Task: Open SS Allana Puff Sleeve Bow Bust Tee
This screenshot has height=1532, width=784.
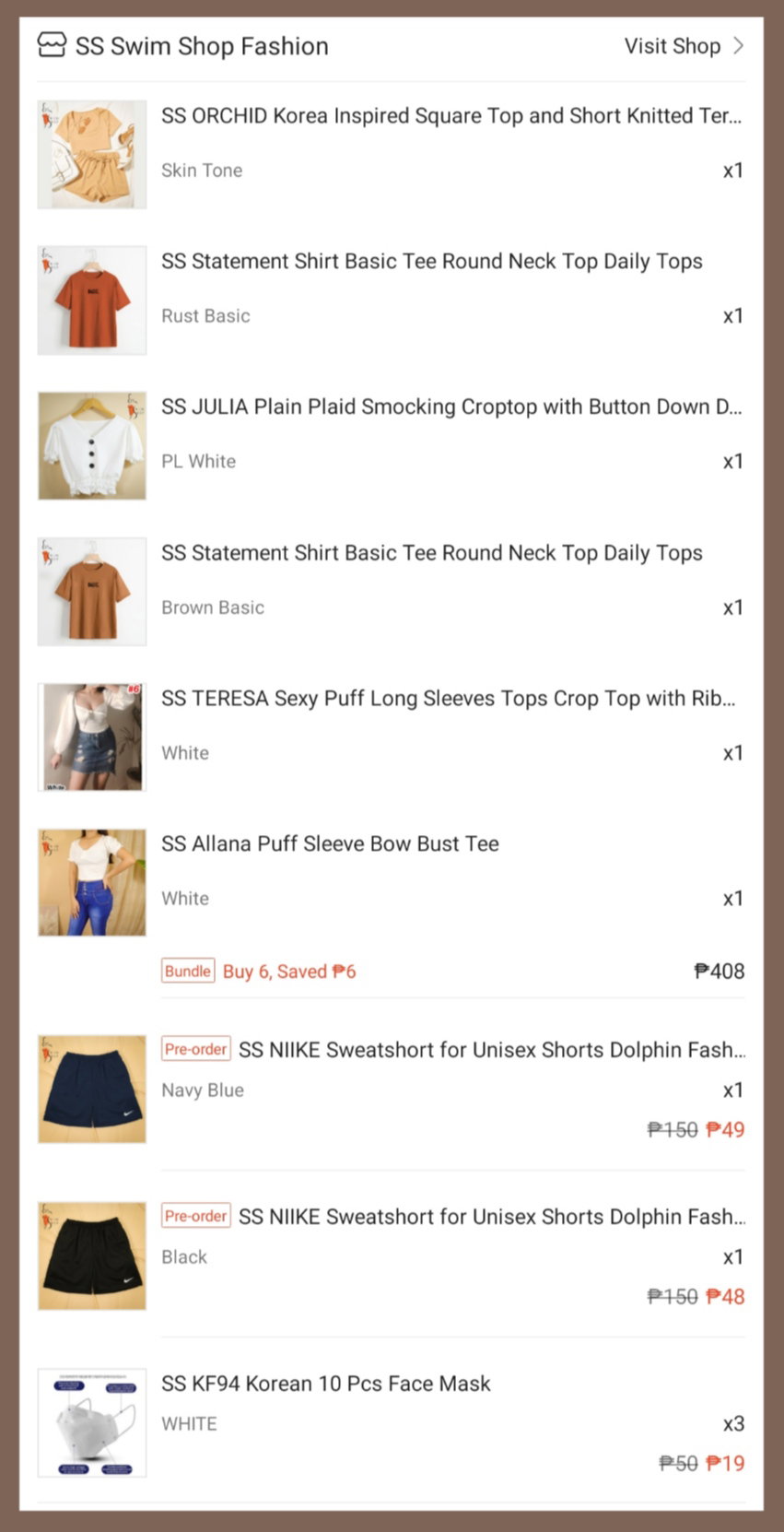Action: coord(392,882)
